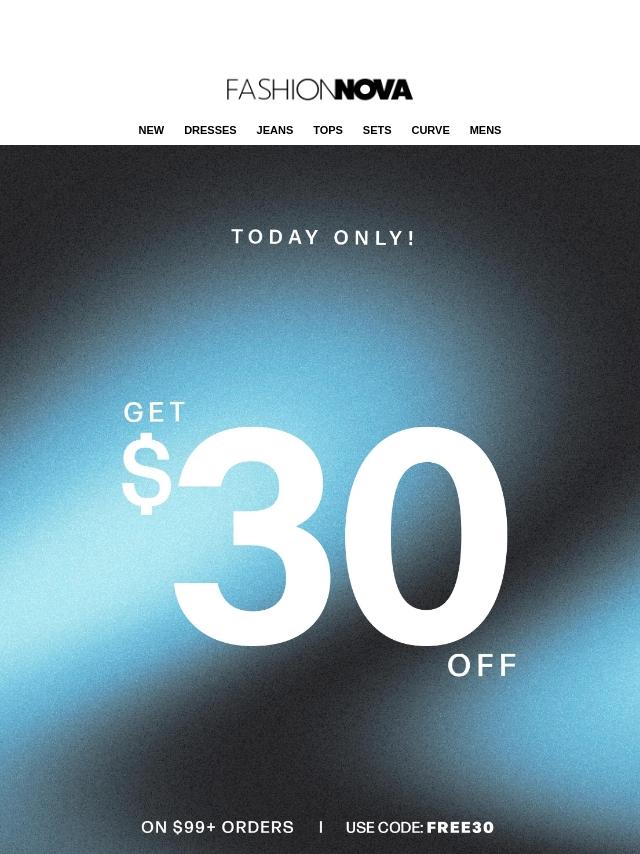This screenshot has width=640, height=854.
Task: Go to the JEANS section
Action: (275, 130)
